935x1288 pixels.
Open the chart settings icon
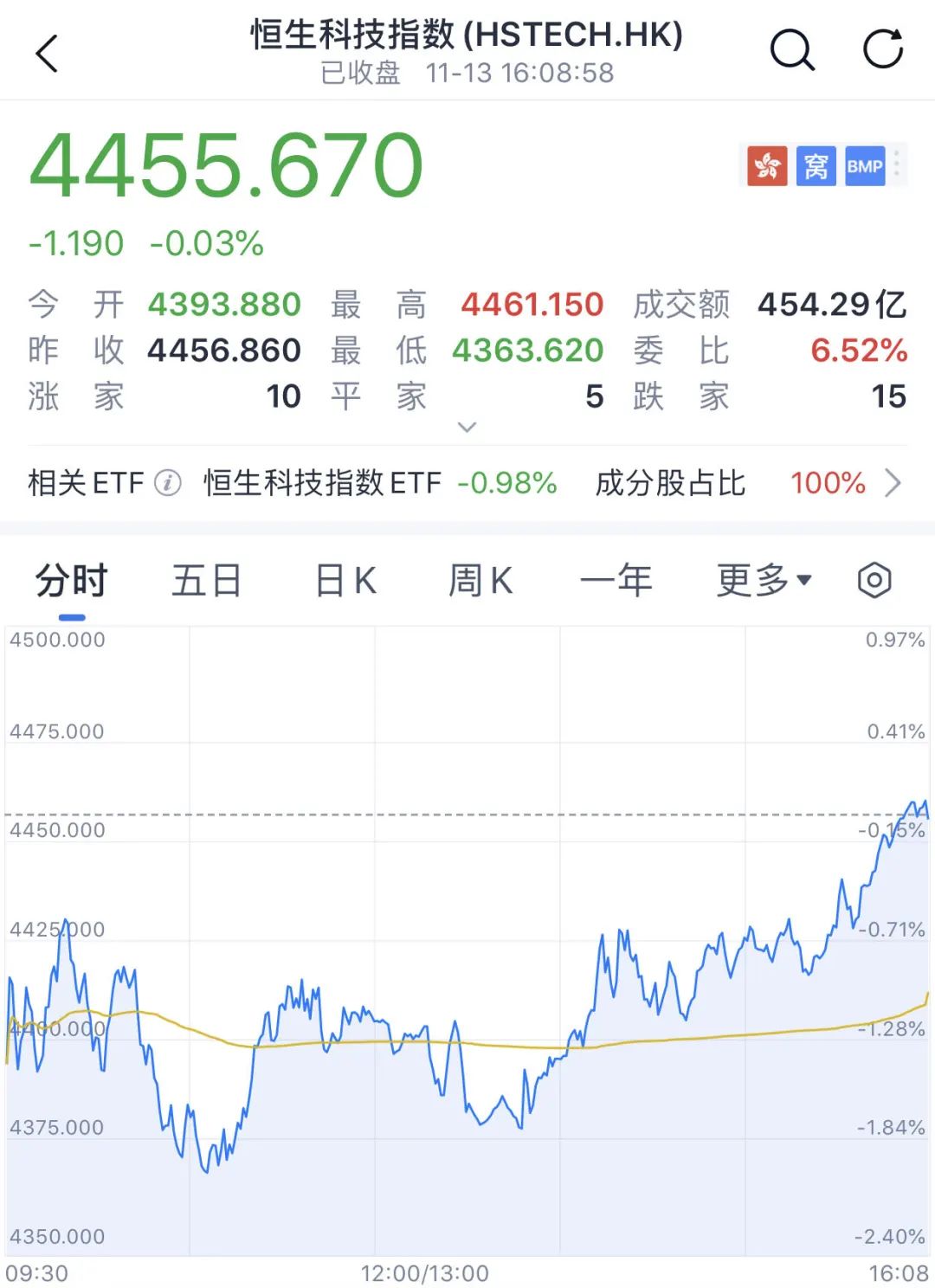(874, 581)
